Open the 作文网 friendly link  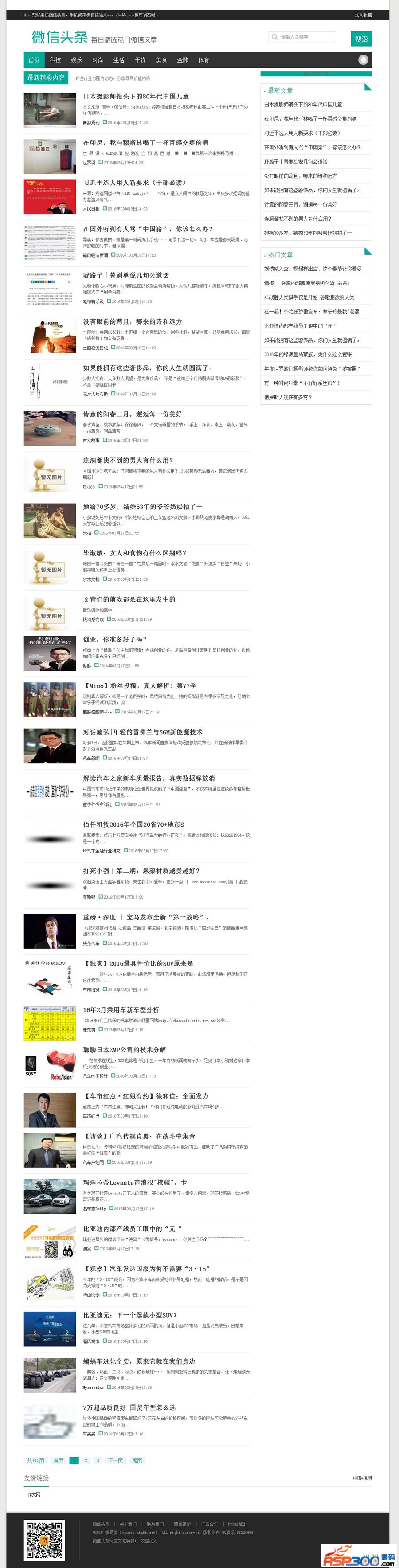click(34, 1494)
